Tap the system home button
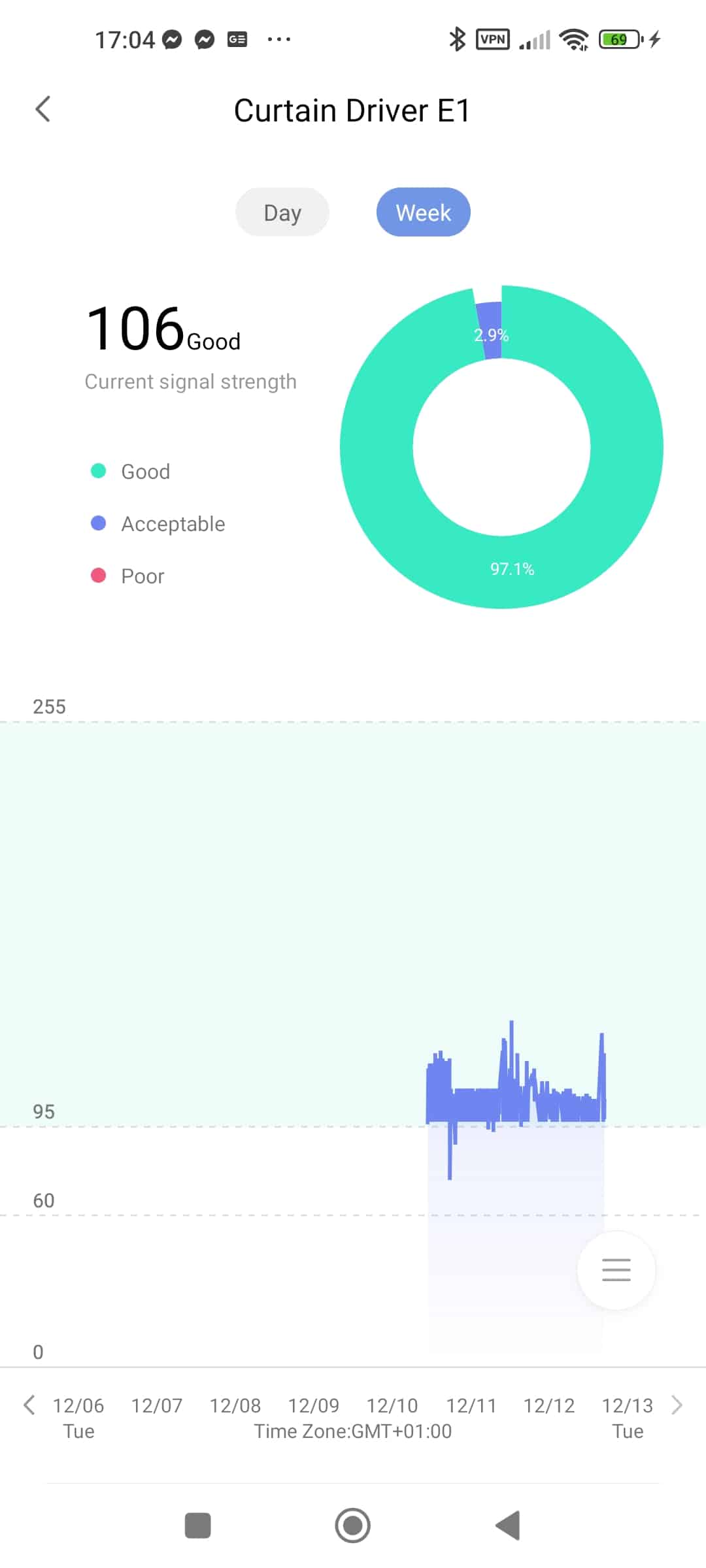706x1568 pixels. click(353, 1526)
